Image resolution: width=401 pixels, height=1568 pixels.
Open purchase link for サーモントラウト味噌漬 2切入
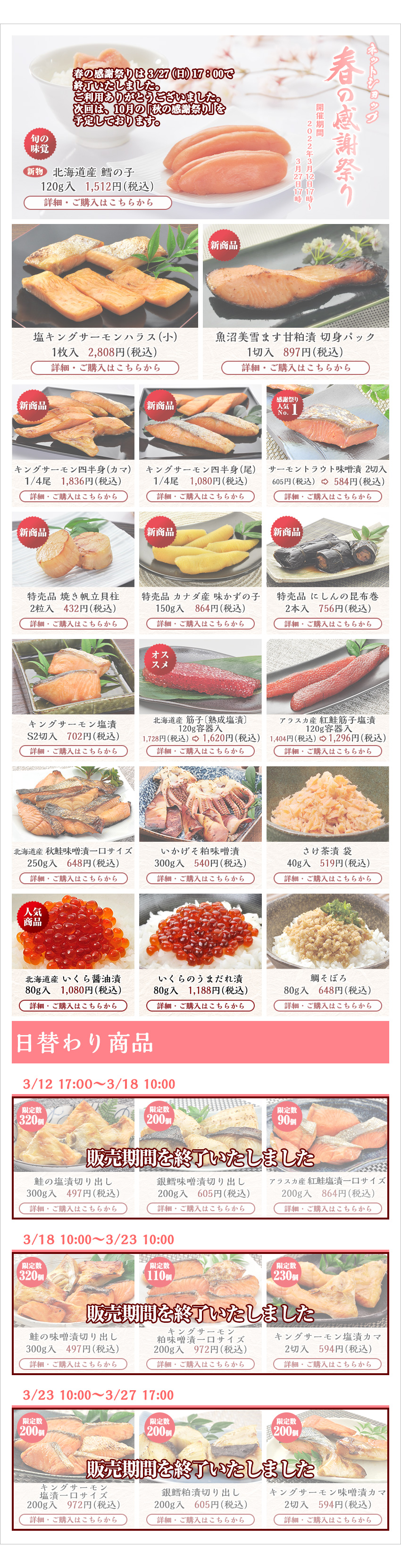(327, 496)
